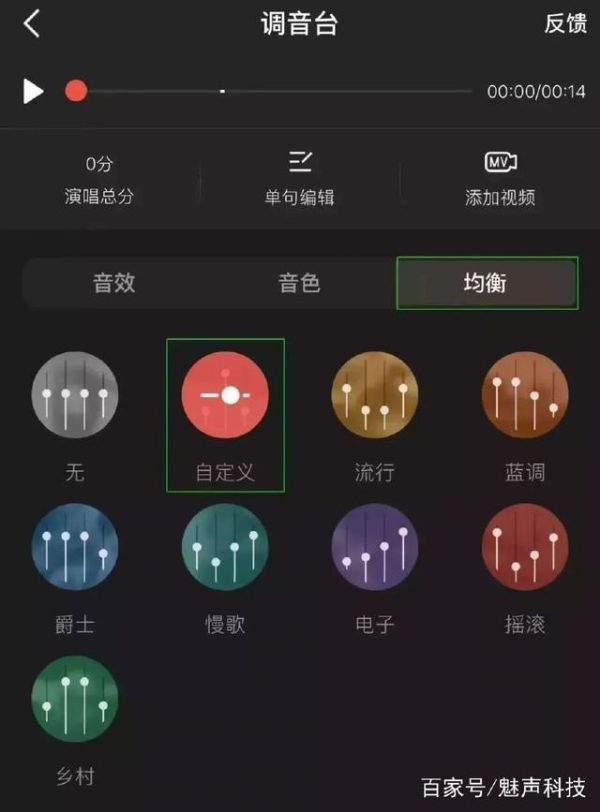This screenshot has height=812, width=600.
Task: Apply the 慢歌 slow song preset
Action: [225, 547]
